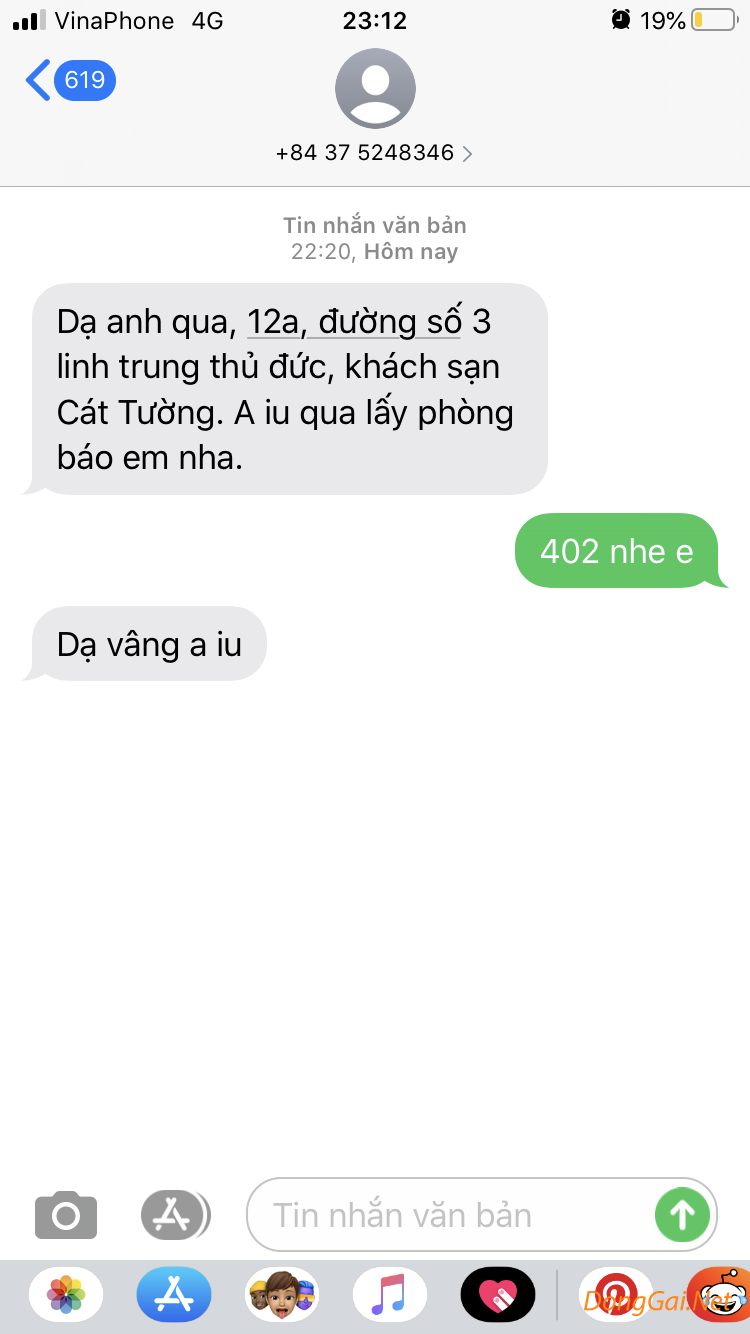
Task: Open the Memoji stickers app
Action: coord(282,1296)
